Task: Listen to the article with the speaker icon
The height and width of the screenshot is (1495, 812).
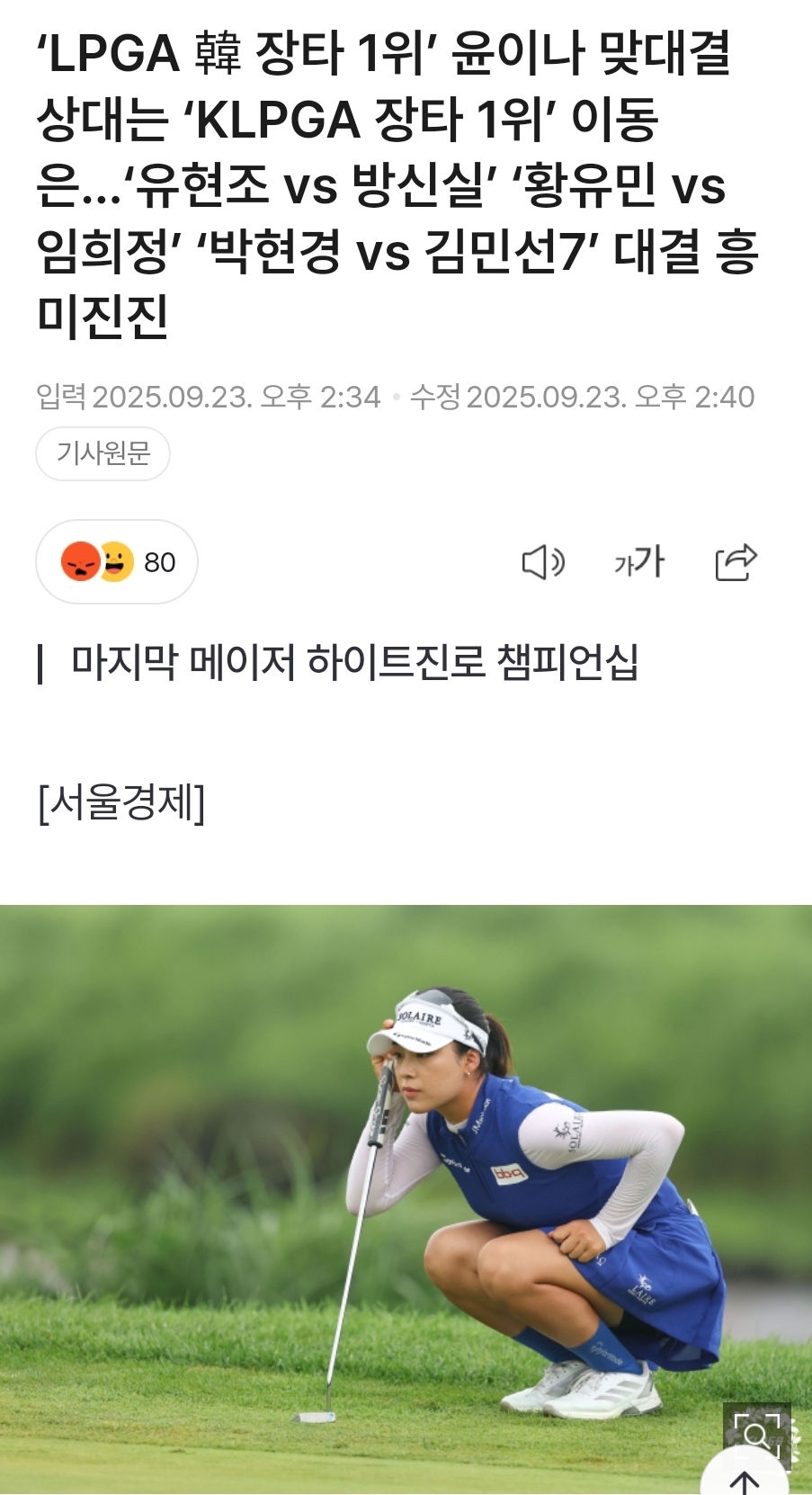Action: (543, 563)
